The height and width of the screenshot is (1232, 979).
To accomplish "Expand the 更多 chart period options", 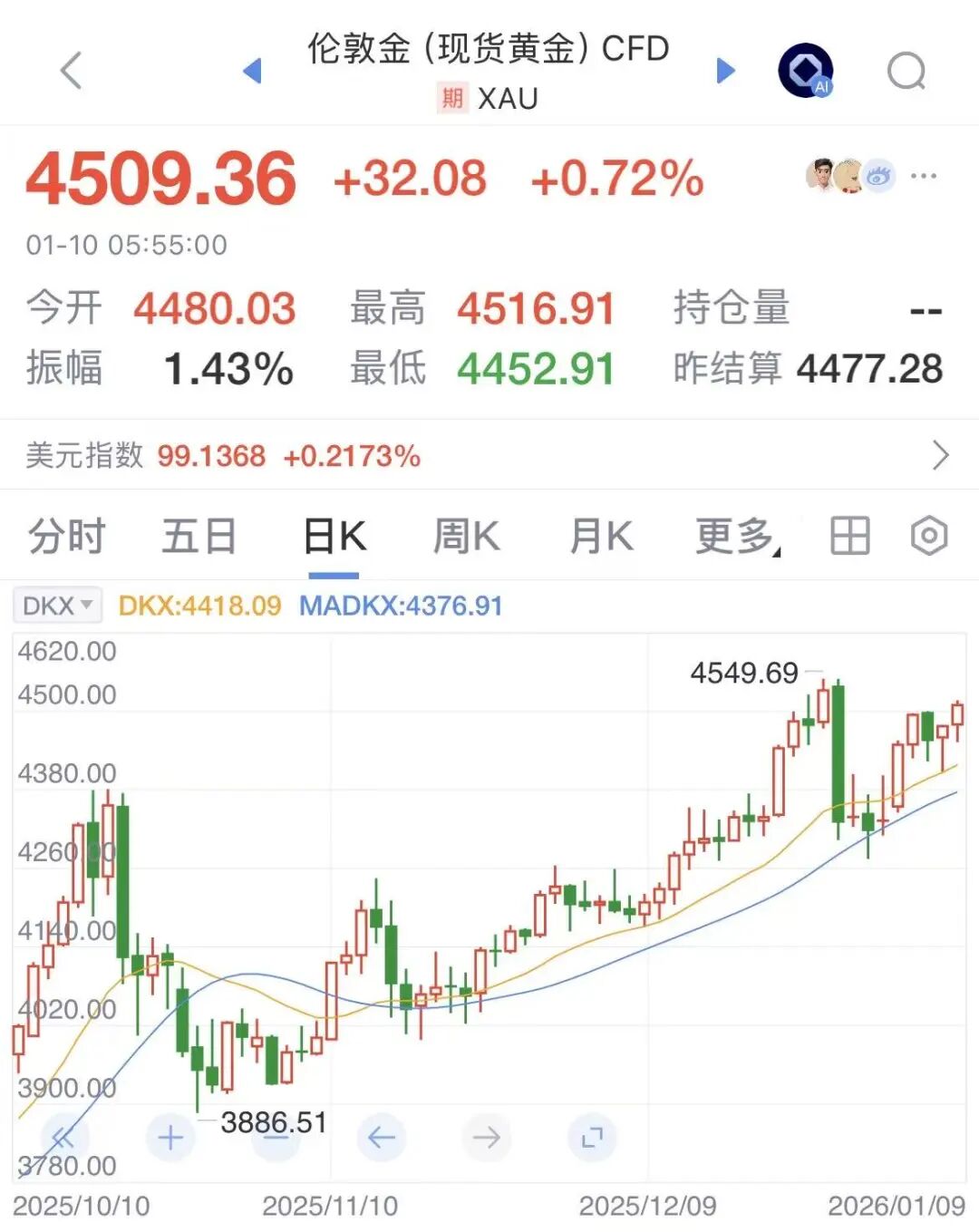I will 736,536.
